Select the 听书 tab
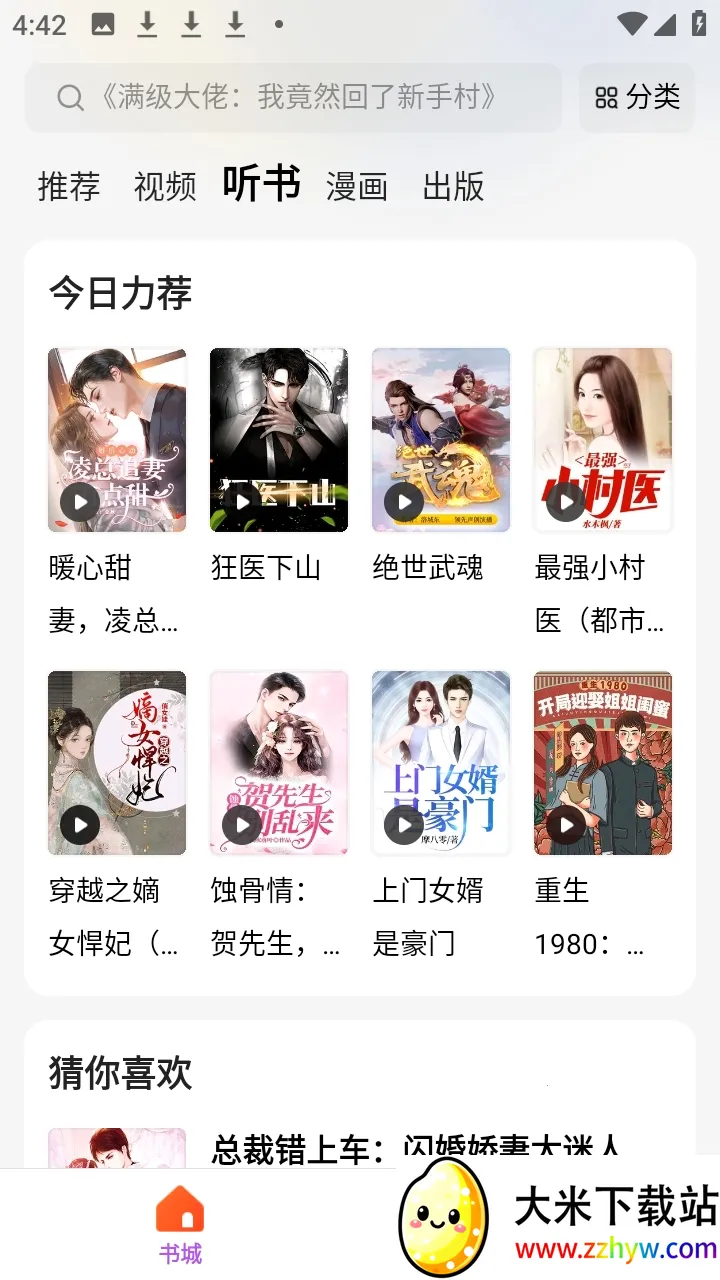The image size is (720, 1280). [x=261, y=184]
